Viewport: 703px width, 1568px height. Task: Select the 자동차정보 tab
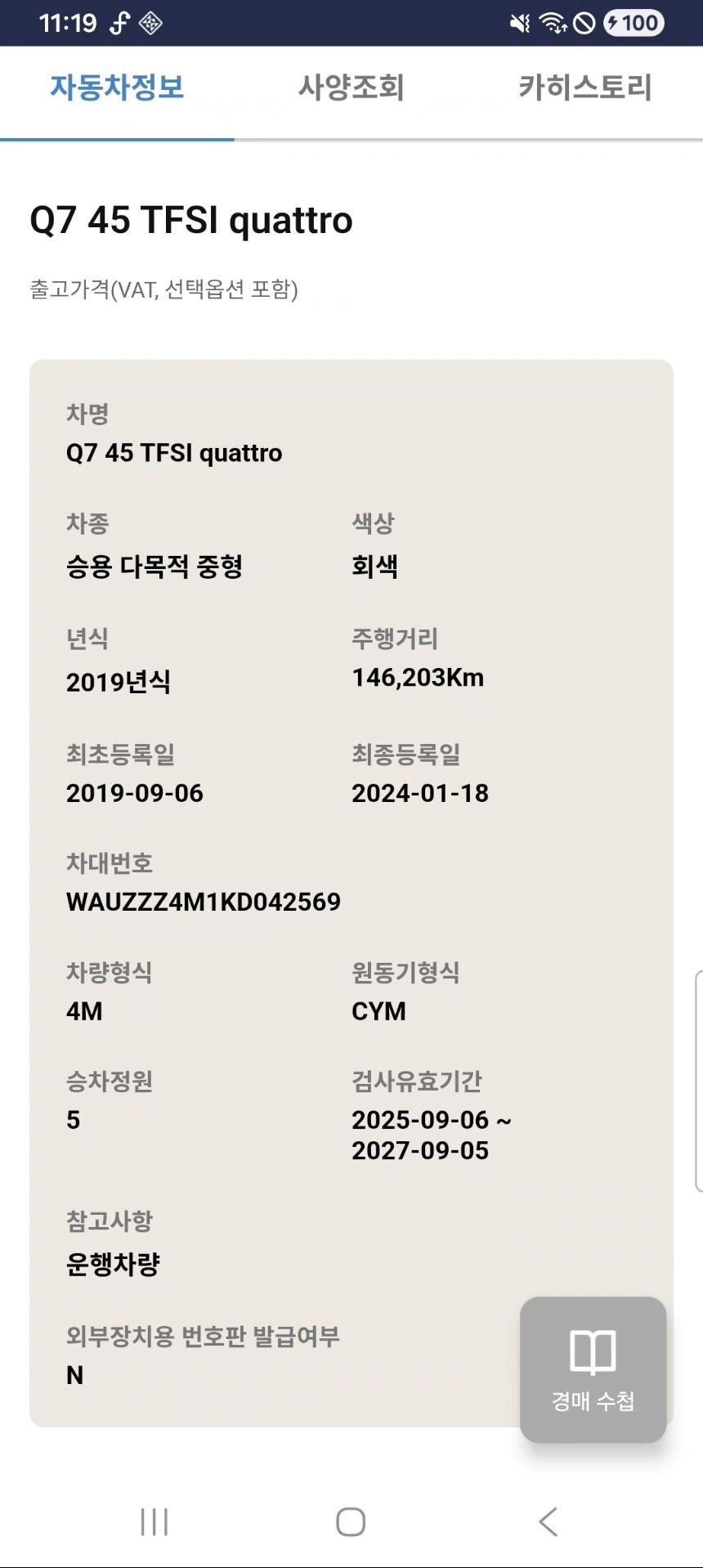coord(117,87)
